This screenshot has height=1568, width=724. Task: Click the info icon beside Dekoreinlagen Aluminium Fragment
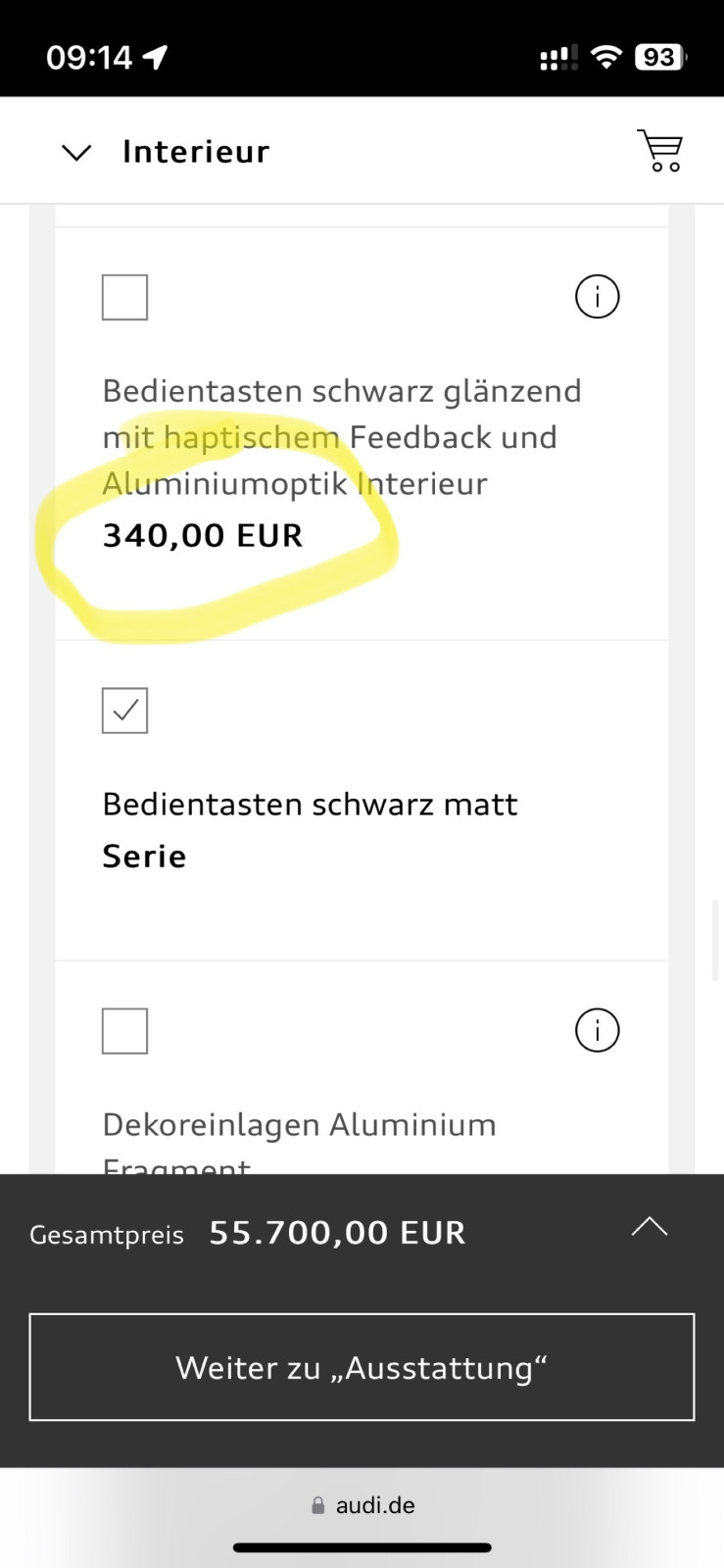click(x=598, y=1030)
